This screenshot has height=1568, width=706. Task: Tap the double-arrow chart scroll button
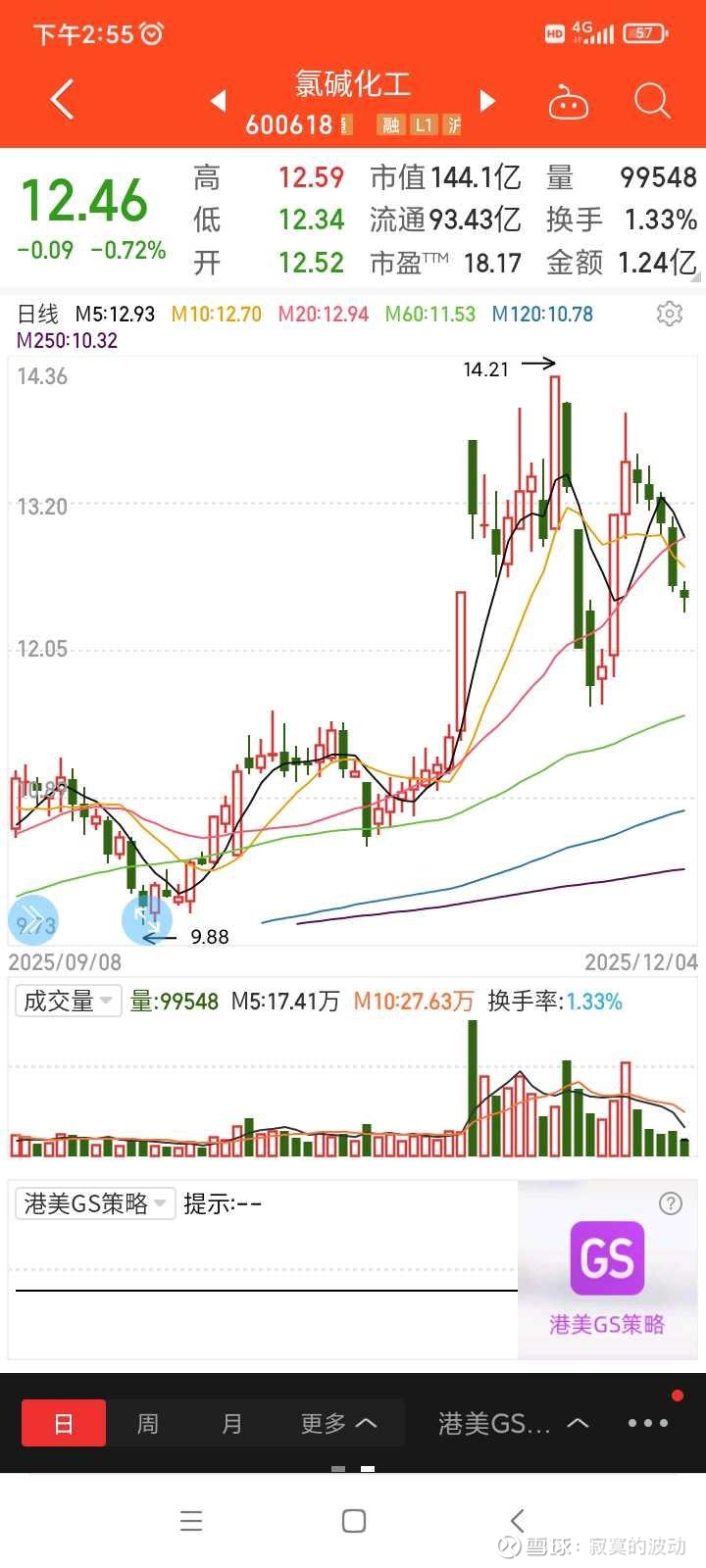(x=32, y=920)
